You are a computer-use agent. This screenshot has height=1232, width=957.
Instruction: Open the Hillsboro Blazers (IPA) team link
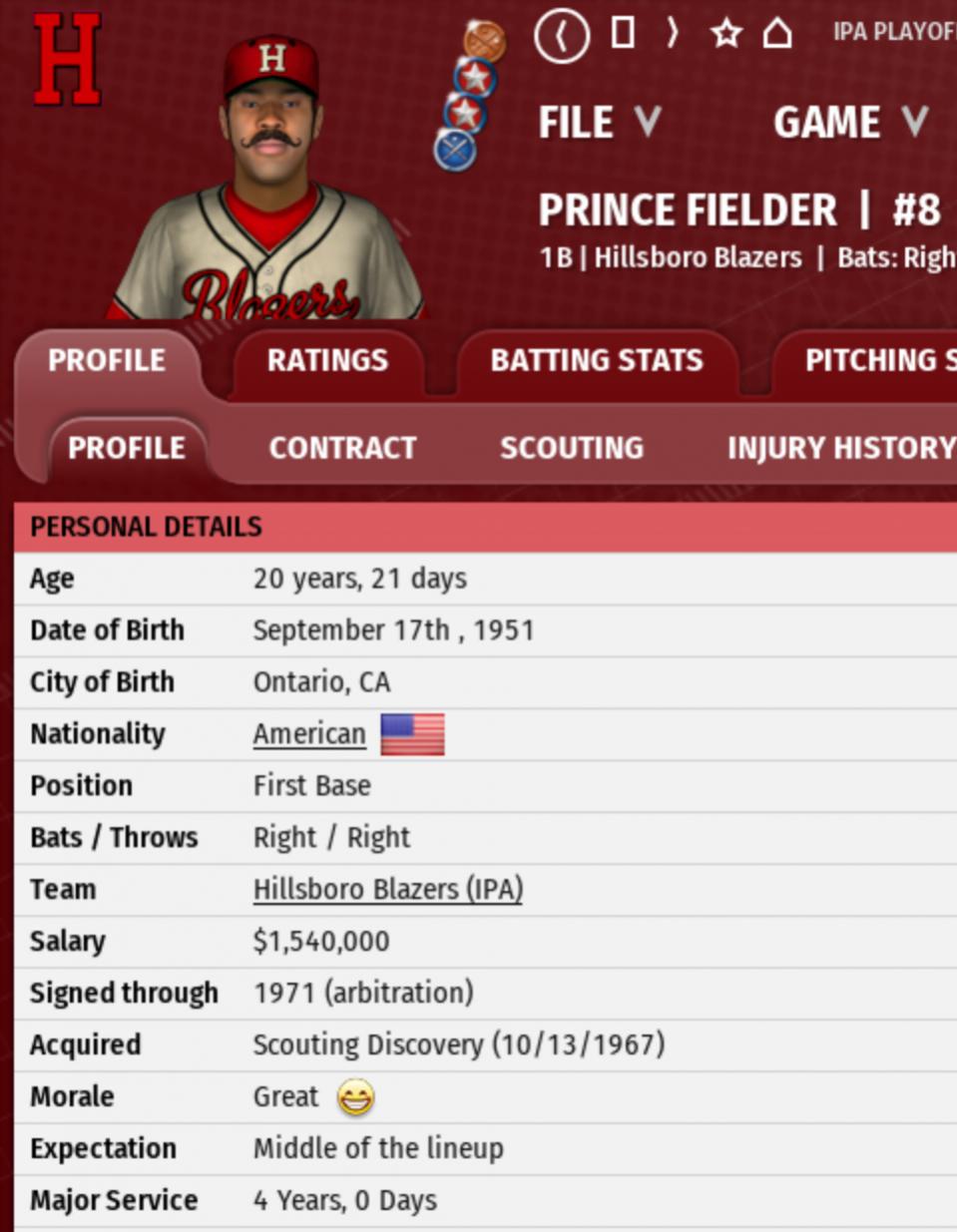[x=387, y=889]
